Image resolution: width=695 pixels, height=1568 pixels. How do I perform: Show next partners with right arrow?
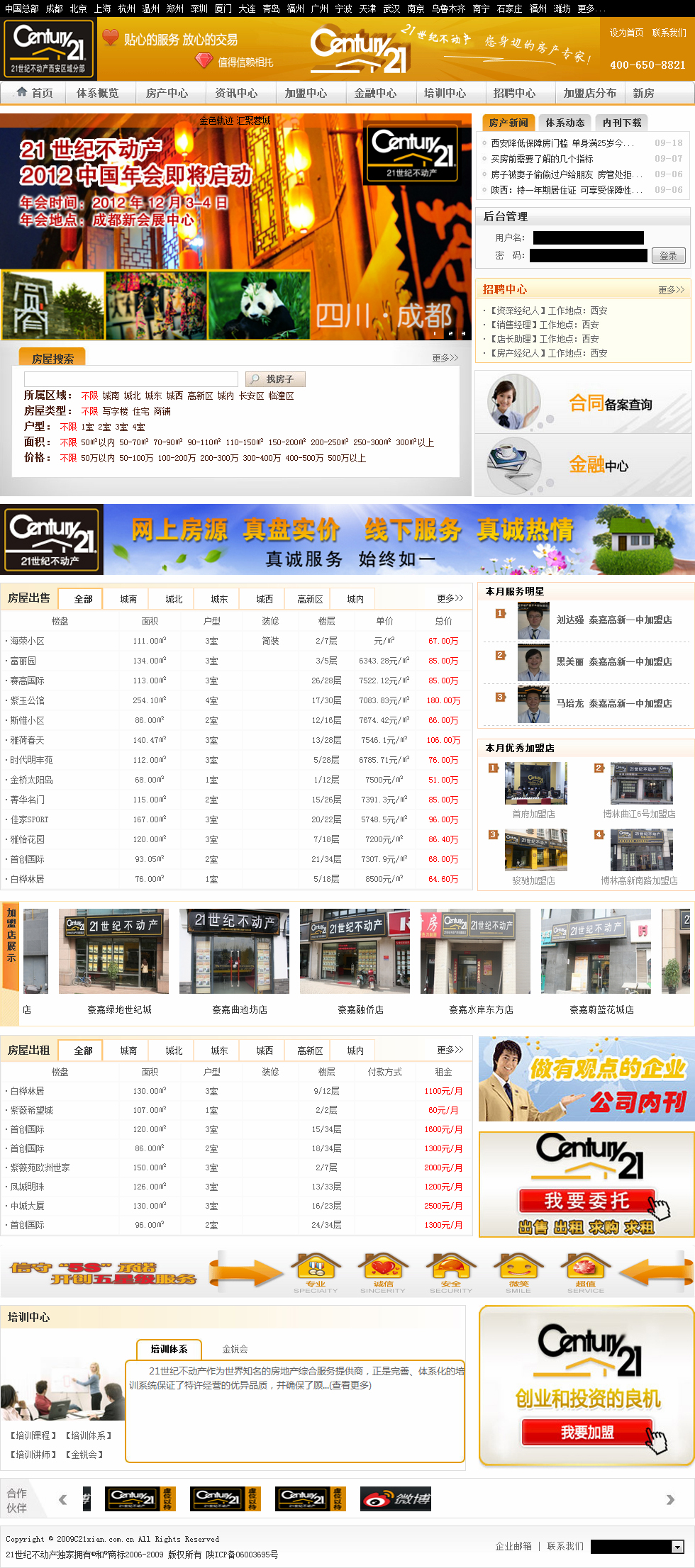pos(669,1499)
